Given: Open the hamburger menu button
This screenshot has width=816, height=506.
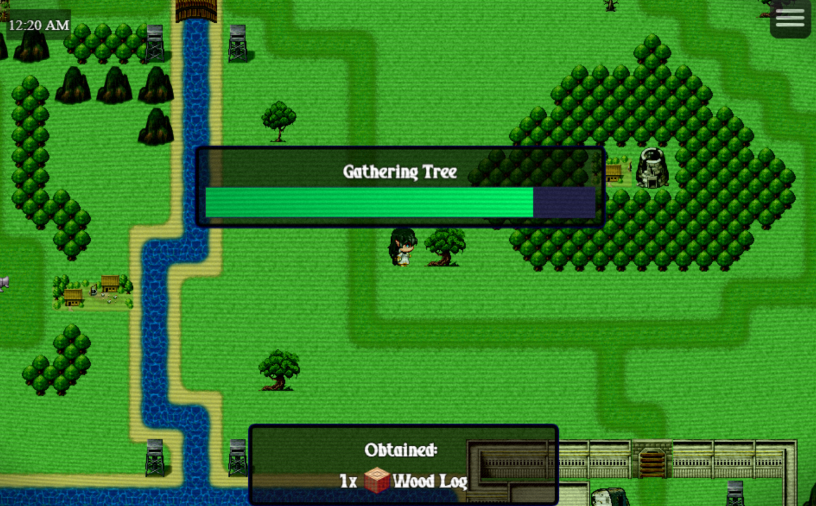Looking at the screenshot, I should 790,18.
